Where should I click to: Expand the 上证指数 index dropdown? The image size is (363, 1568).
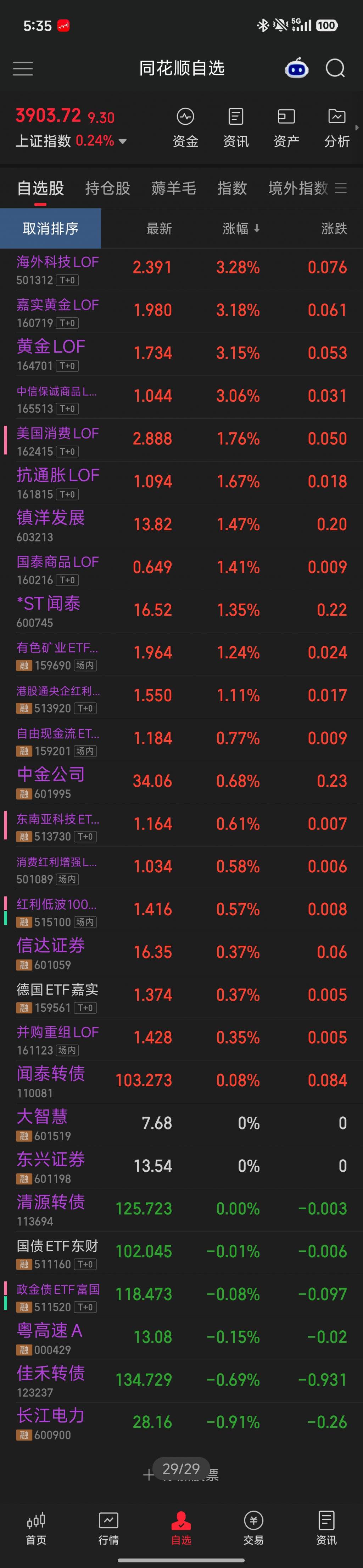click(122, 141)
